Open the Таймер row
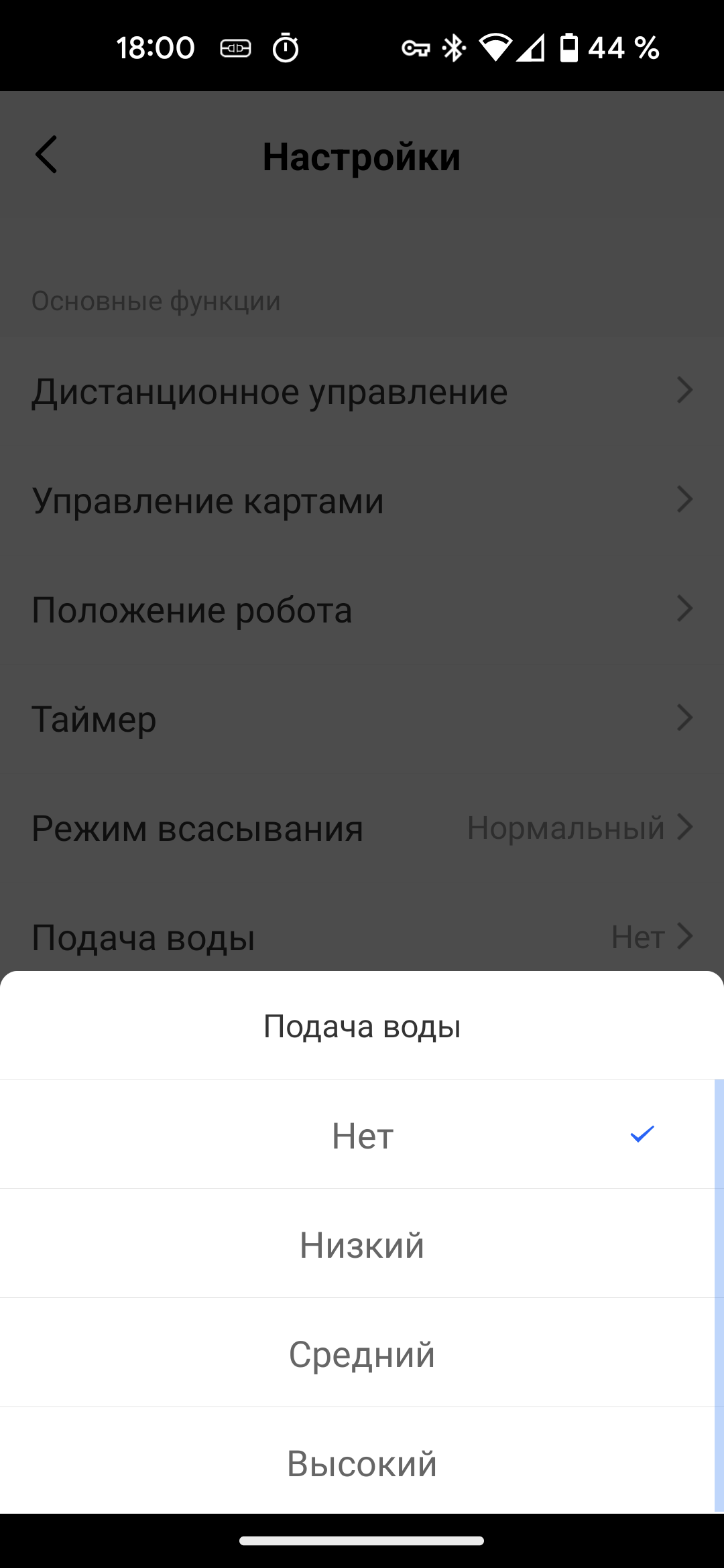This screenshot has height=1568, width=724. [x=362, y=719]
